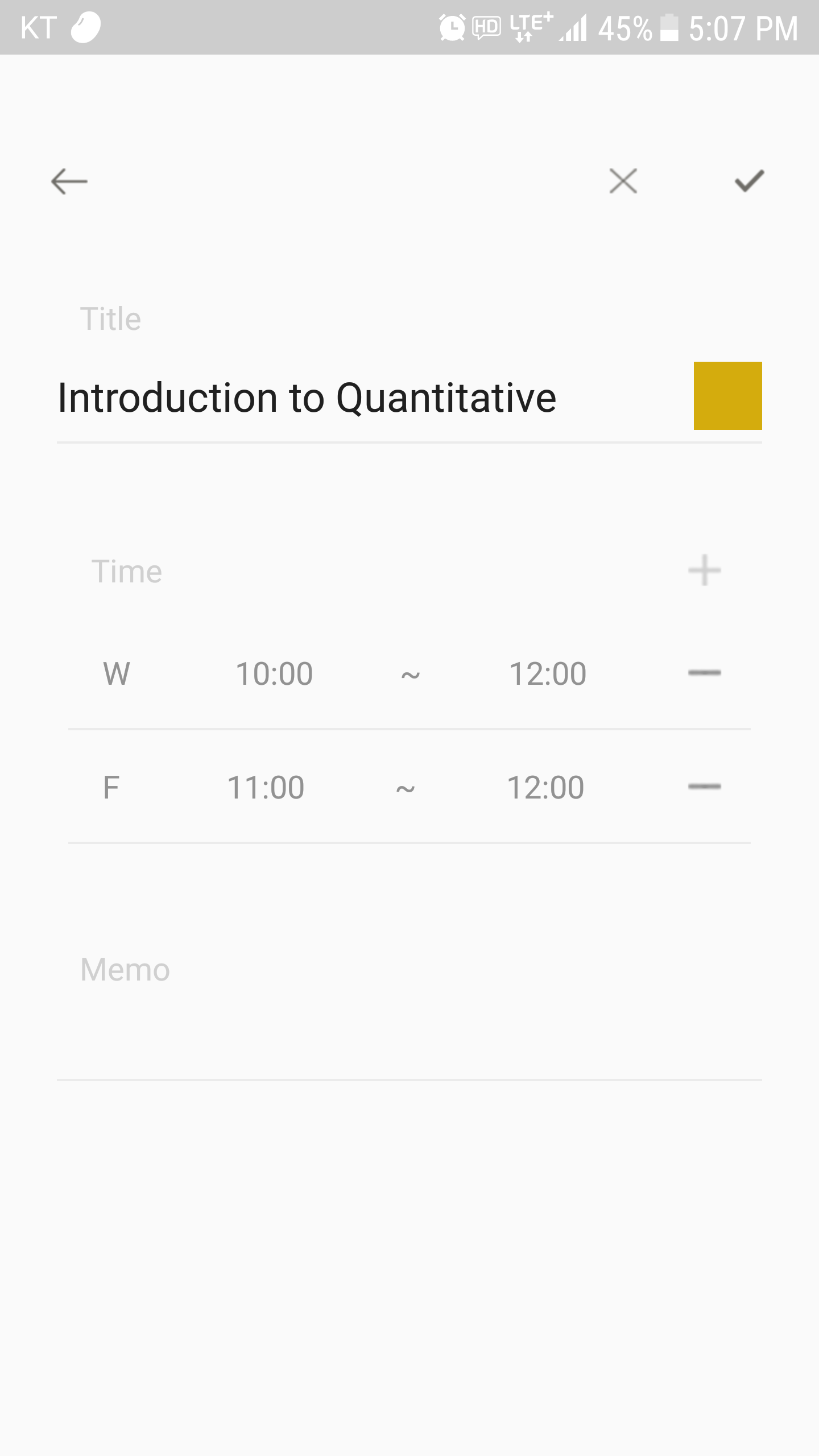Viewport: 819px width, 1456px height.
Task: Go back using the arrow icon
Action: [x=69, y=181]
